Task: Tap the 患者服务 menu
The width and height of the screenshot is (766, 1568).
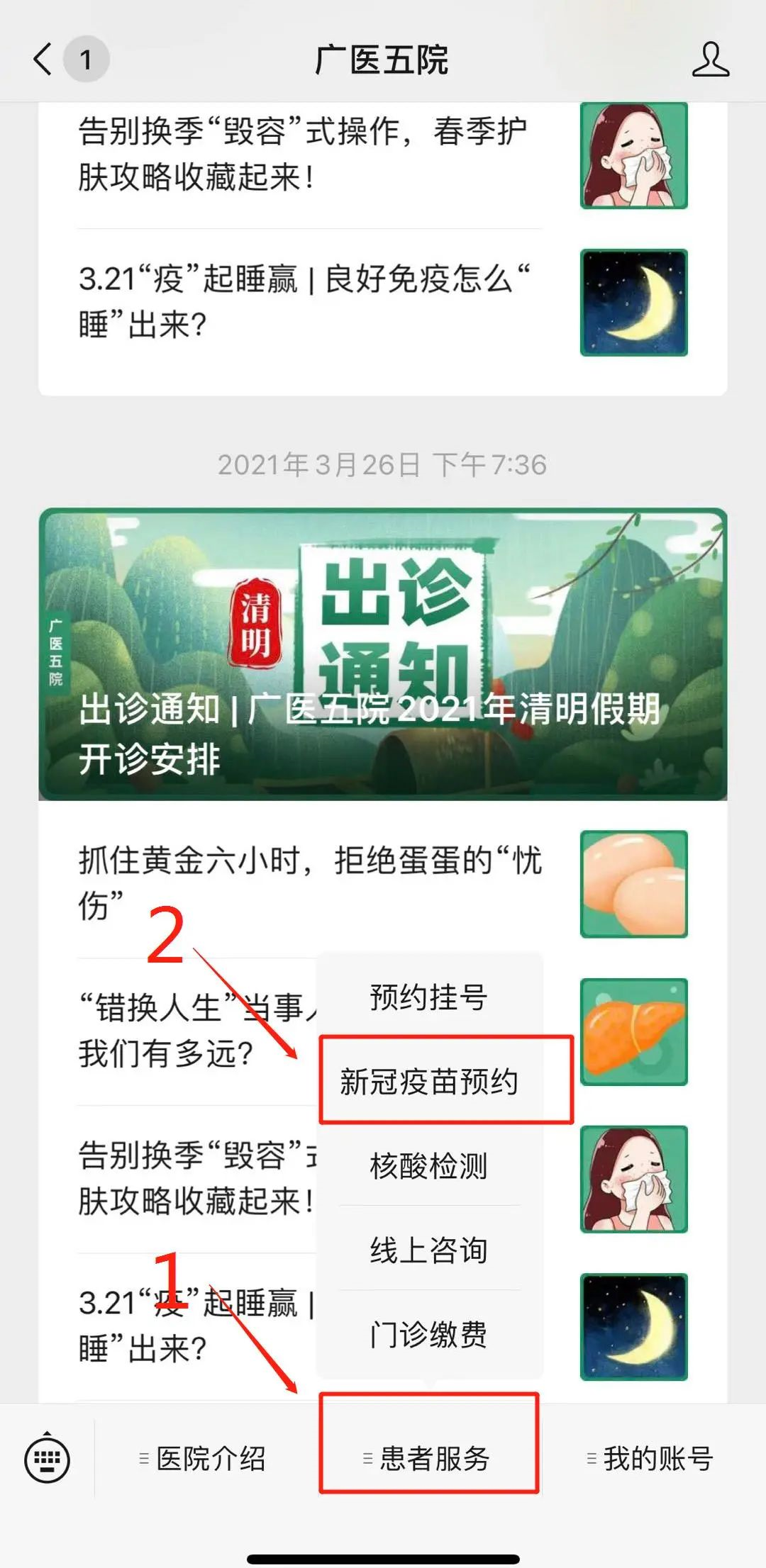Action: [428, 1459]
